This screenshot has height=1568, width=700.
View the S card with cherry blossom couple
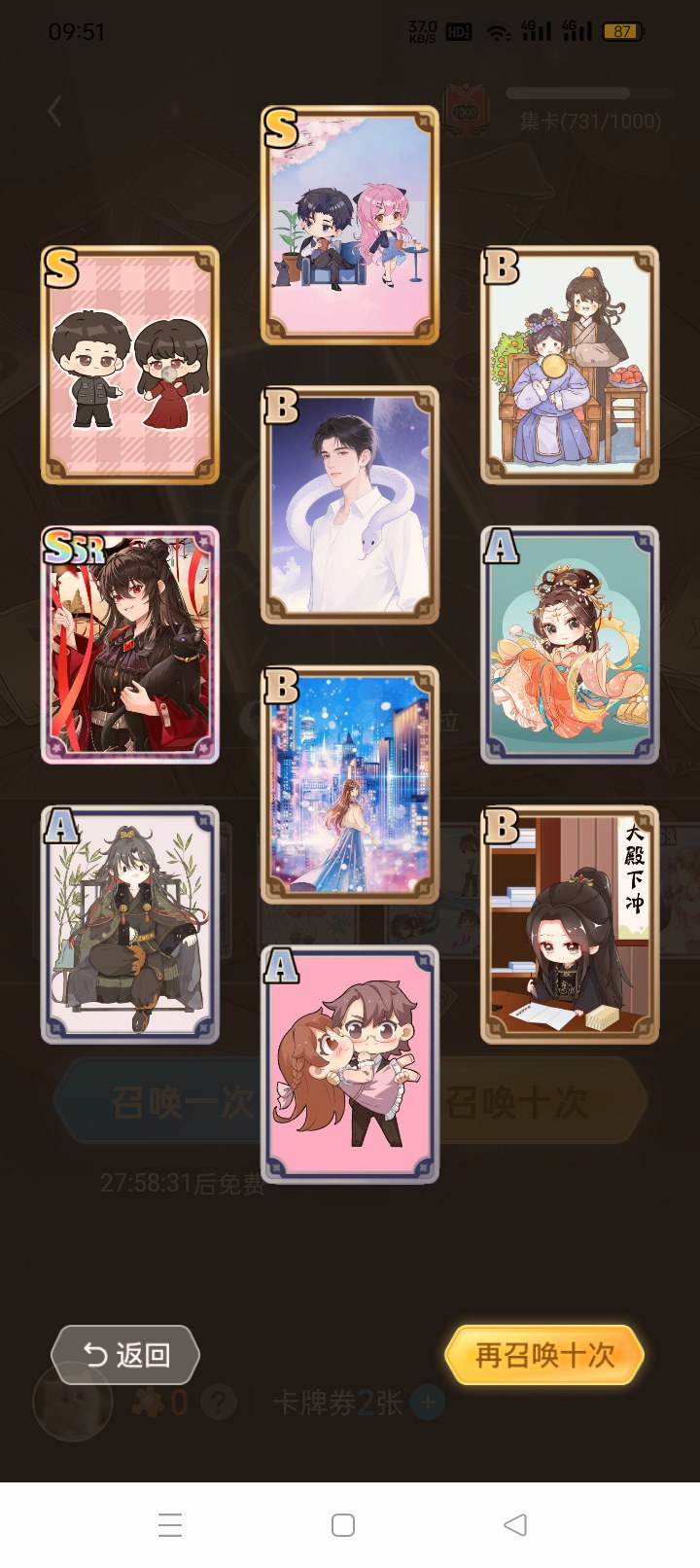pos(350,225)
